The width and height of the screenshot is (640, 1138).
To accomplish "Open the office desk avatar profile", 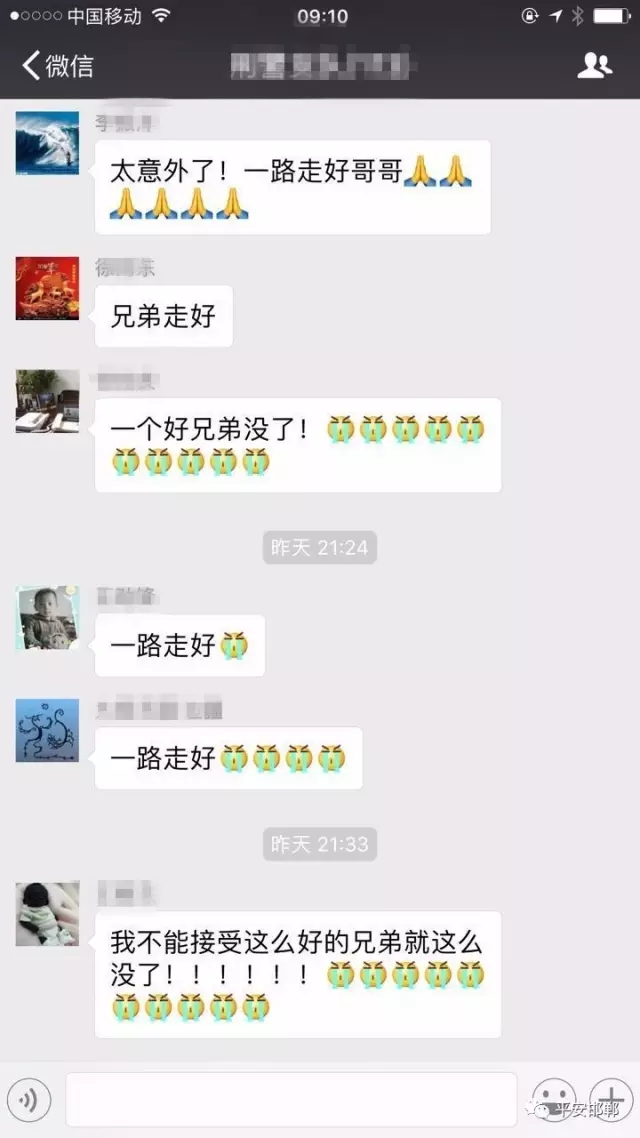I will tap(47, 401).
